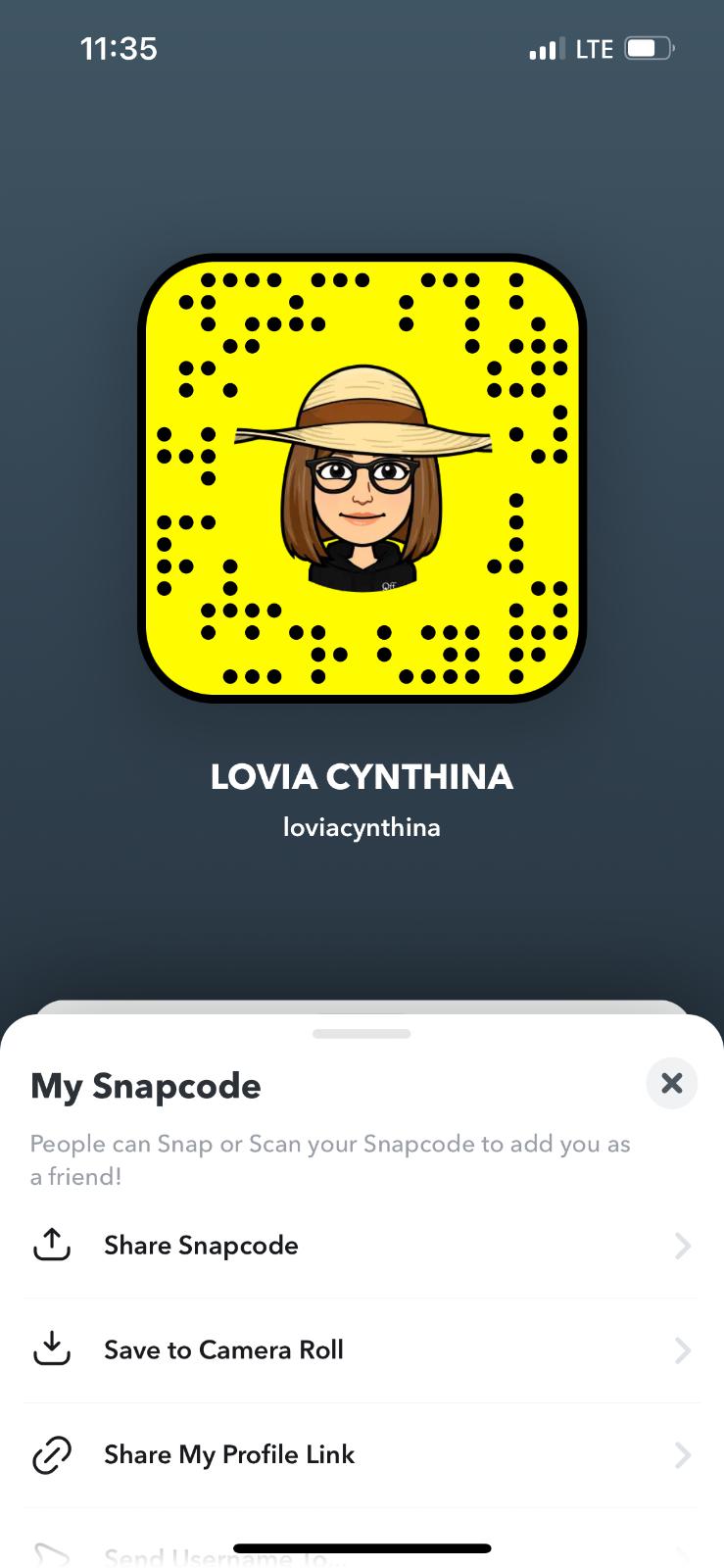
Task: Open the Share Snapcode option
Action: [x=201, y=1246]
